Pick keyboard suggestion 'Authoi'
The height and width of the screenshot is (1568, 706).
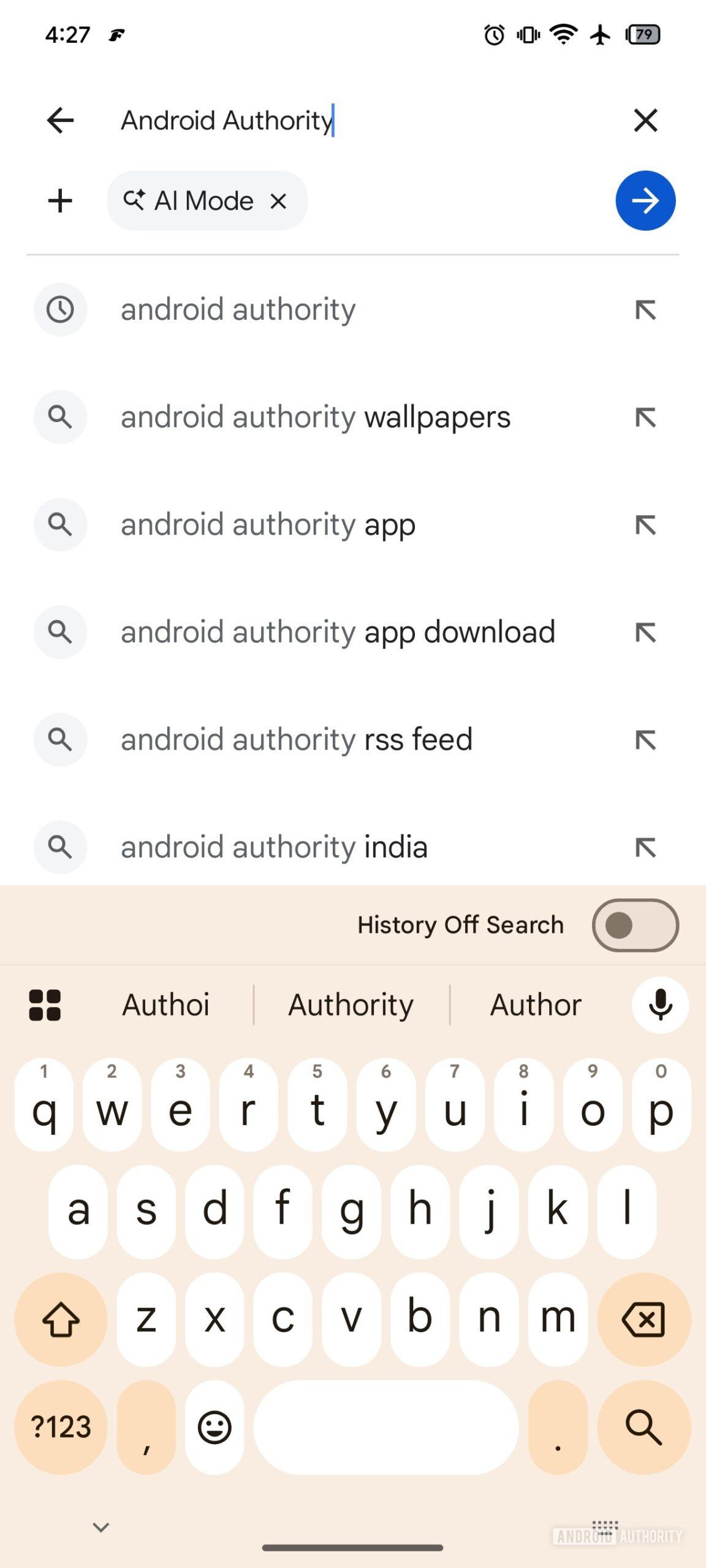click(165, 1005)
